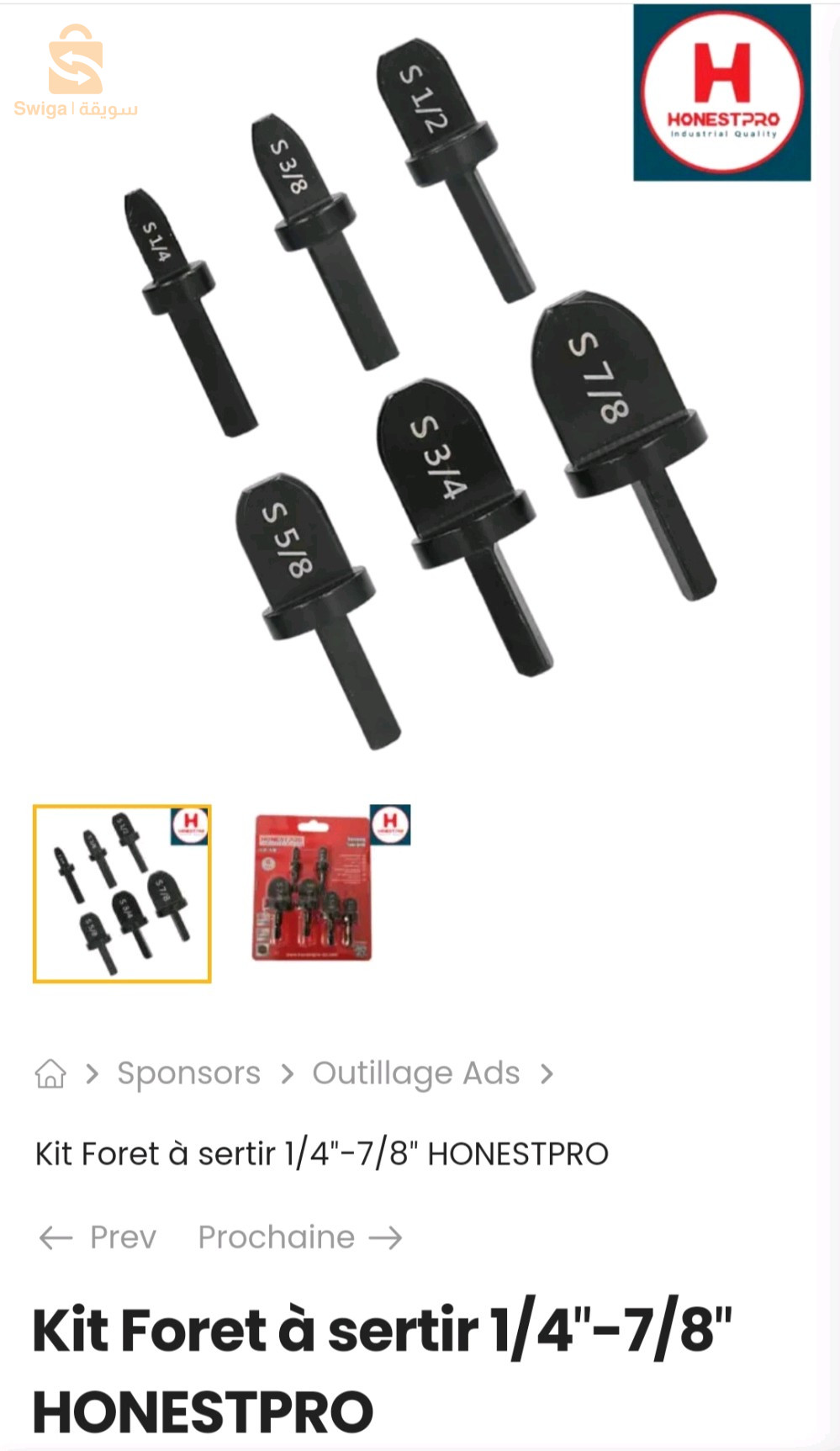Expand the chevron after Outillage Ads

(548, 1073)
